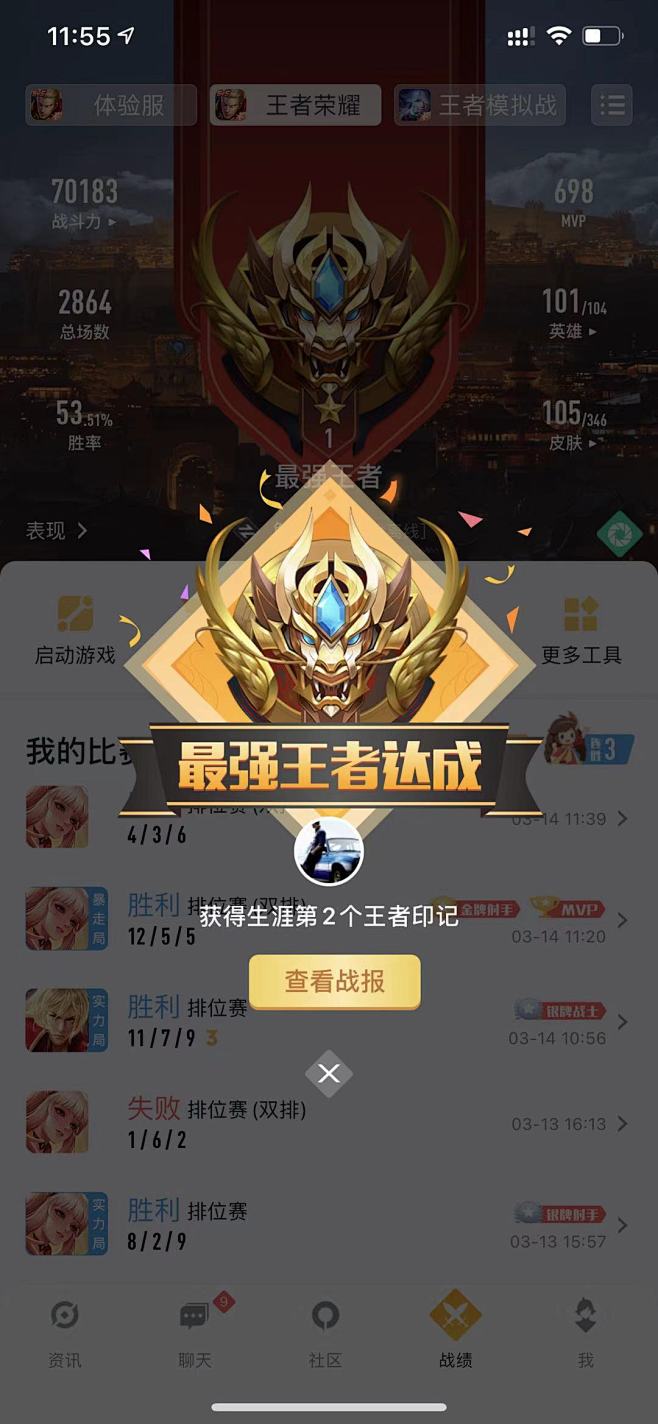Open the list menu icon
The width and height of the screenshot is (658, 1424).
tap(612, 105)
